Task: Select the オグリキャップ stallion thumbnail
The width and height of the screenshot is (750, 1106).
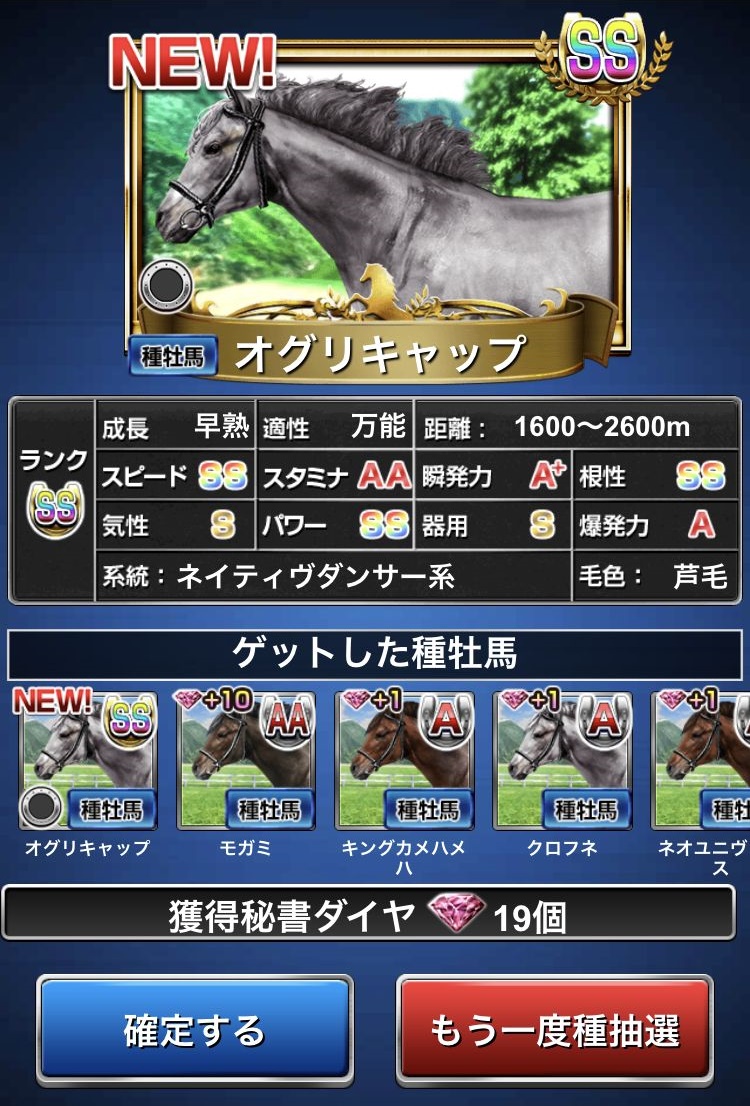Action: point(88,762)
